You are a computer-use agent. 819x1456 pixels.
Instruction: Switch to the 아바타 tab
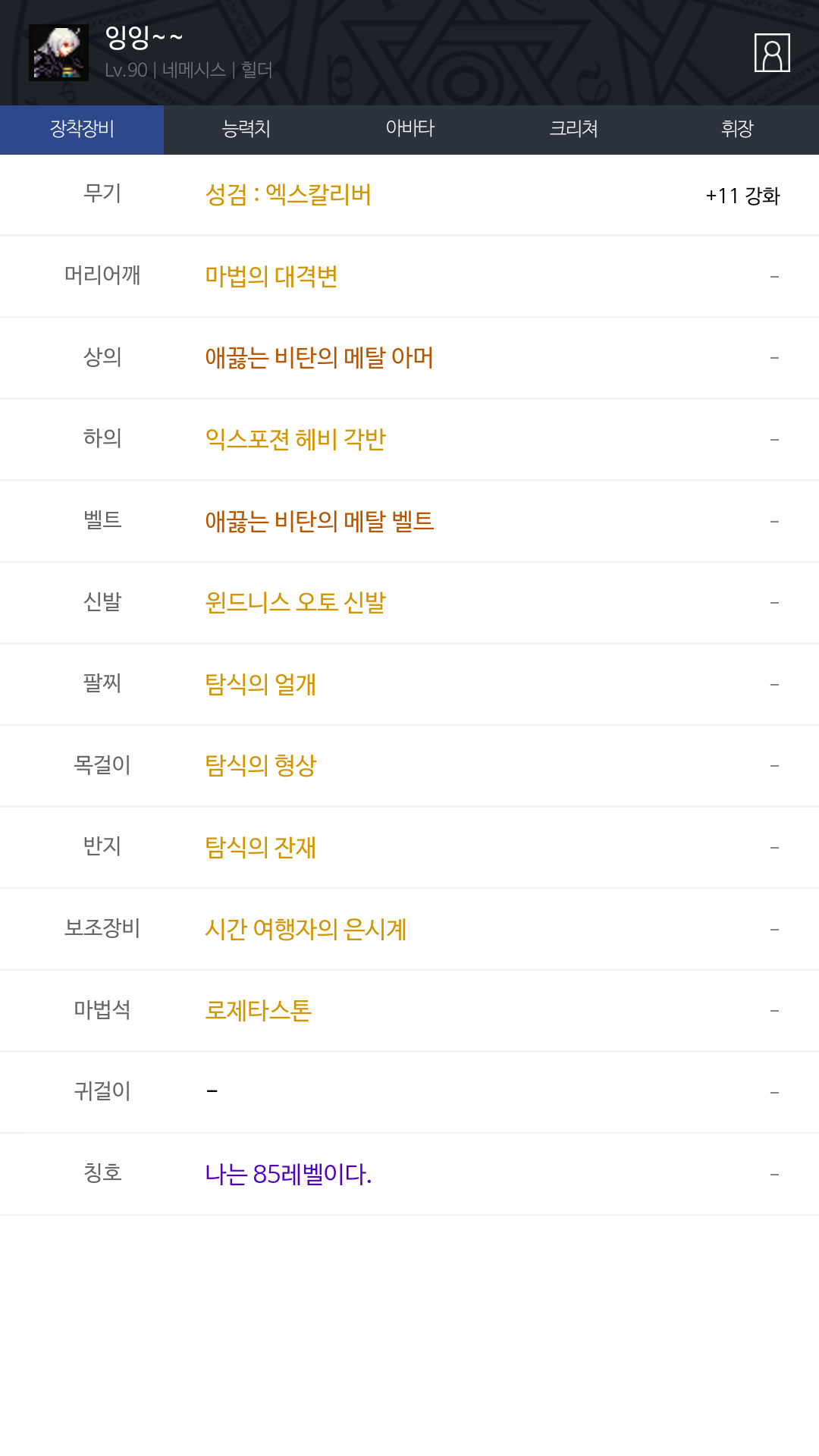(409, 130)
